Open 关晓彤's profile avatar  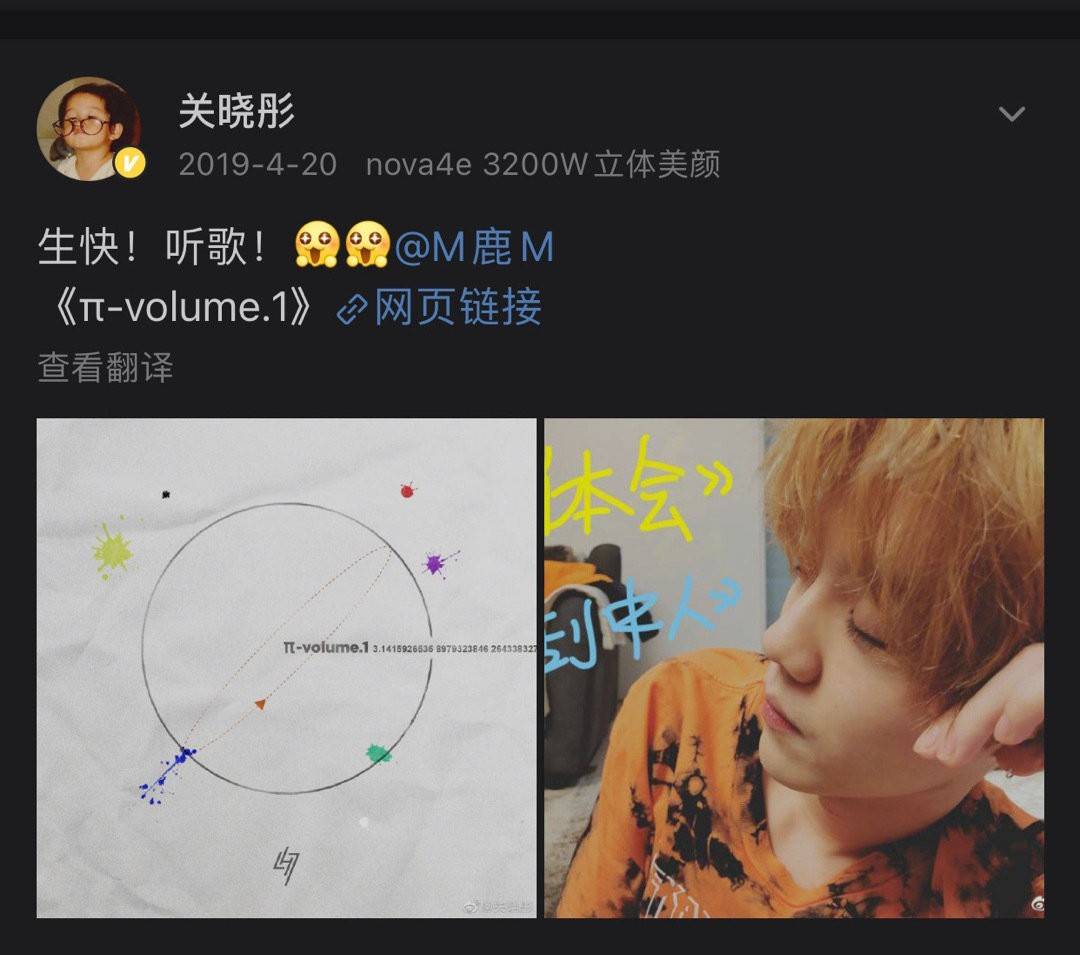point(89,129)
